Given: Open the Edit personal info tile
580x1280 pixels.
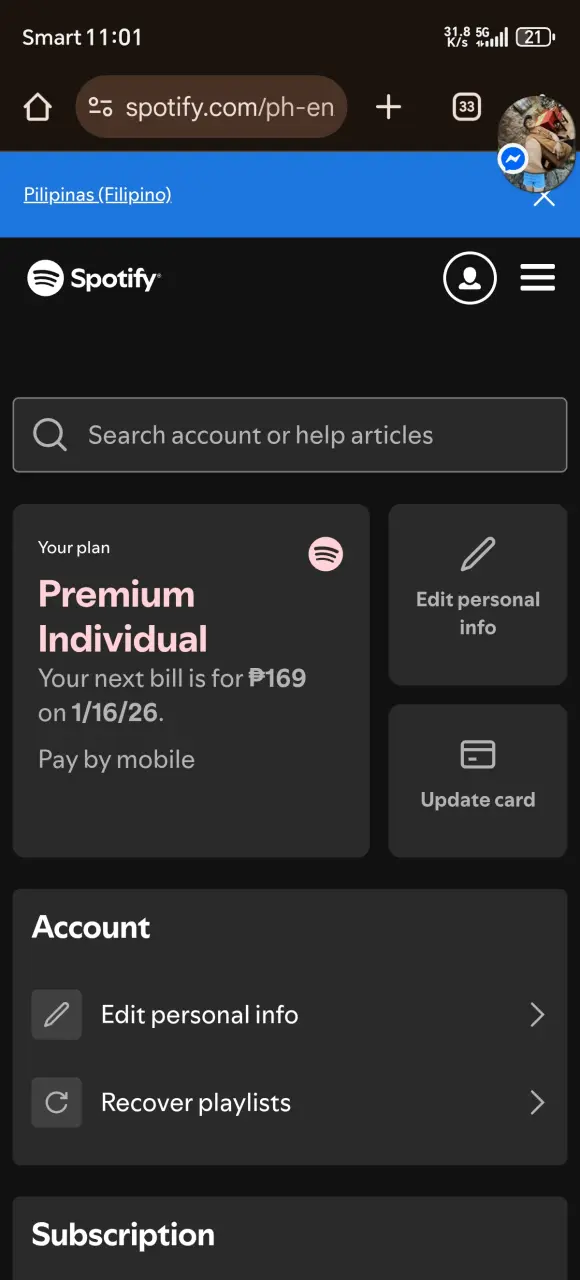Looking at the screenshot, I should tap(478, 594).
